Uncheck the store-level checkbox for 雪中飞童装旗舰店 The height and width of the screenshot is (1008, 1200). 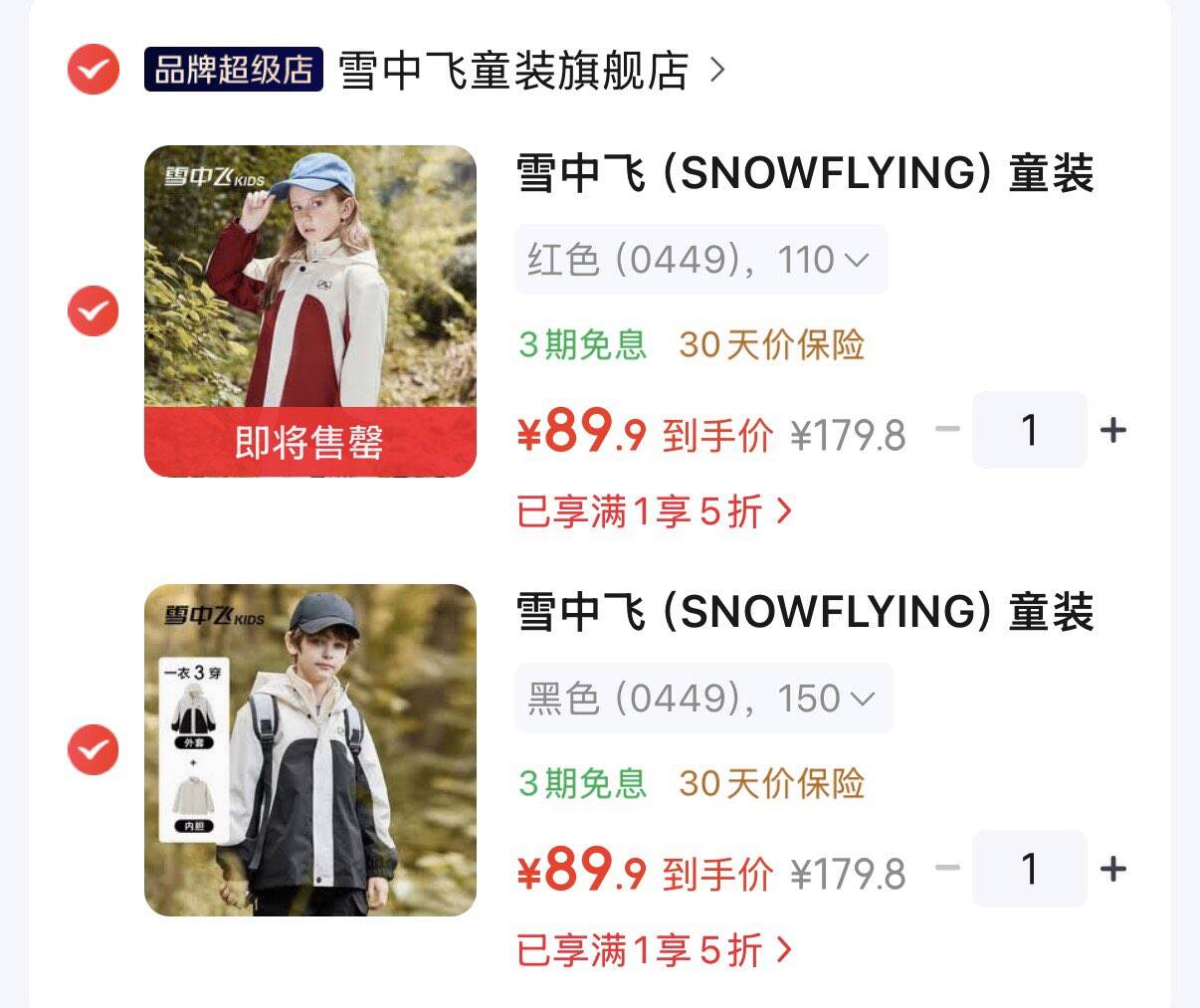coord(94,69)
